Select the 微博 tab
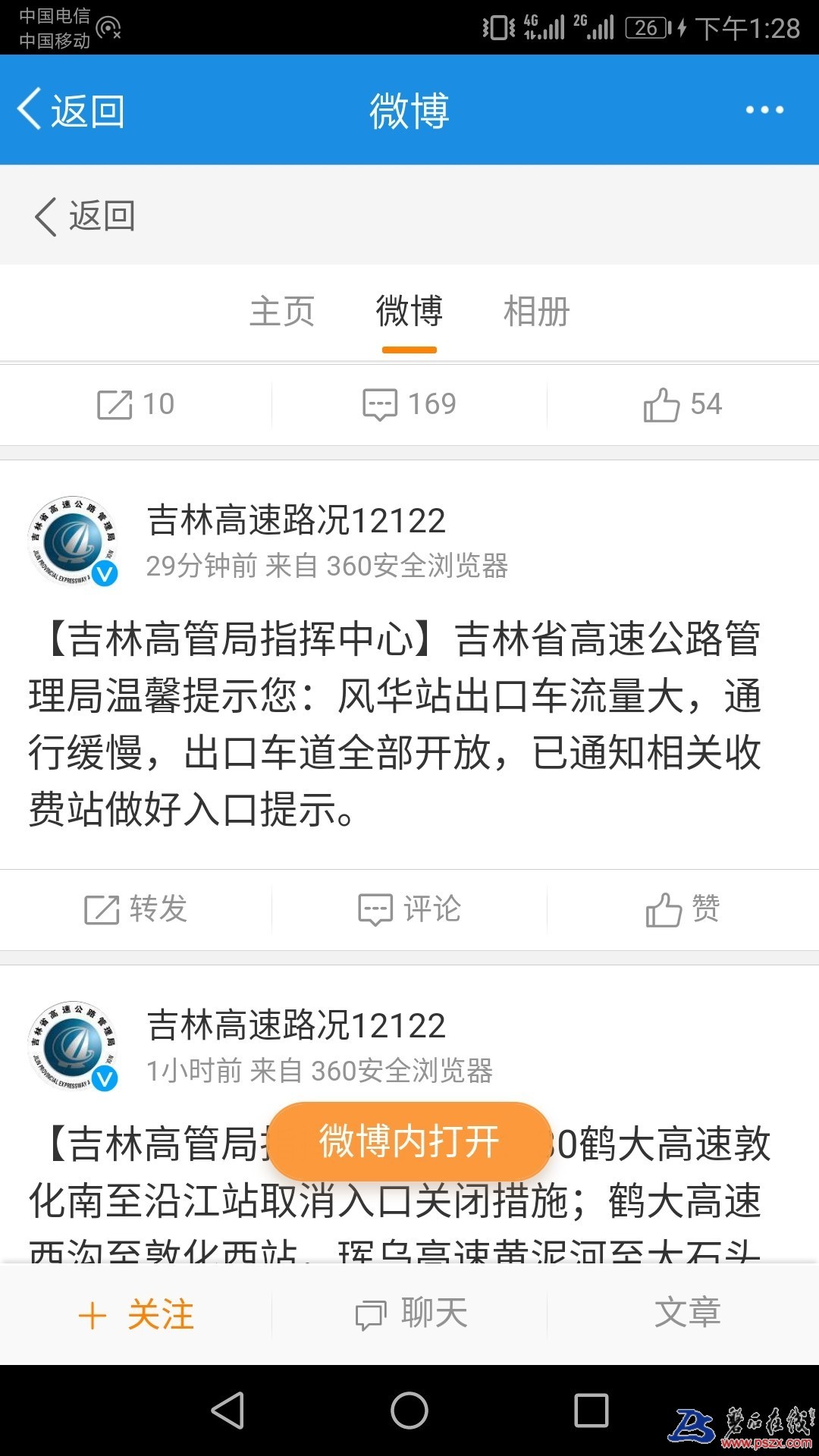Screen dimensions: 819x1456 pos(409,312)
